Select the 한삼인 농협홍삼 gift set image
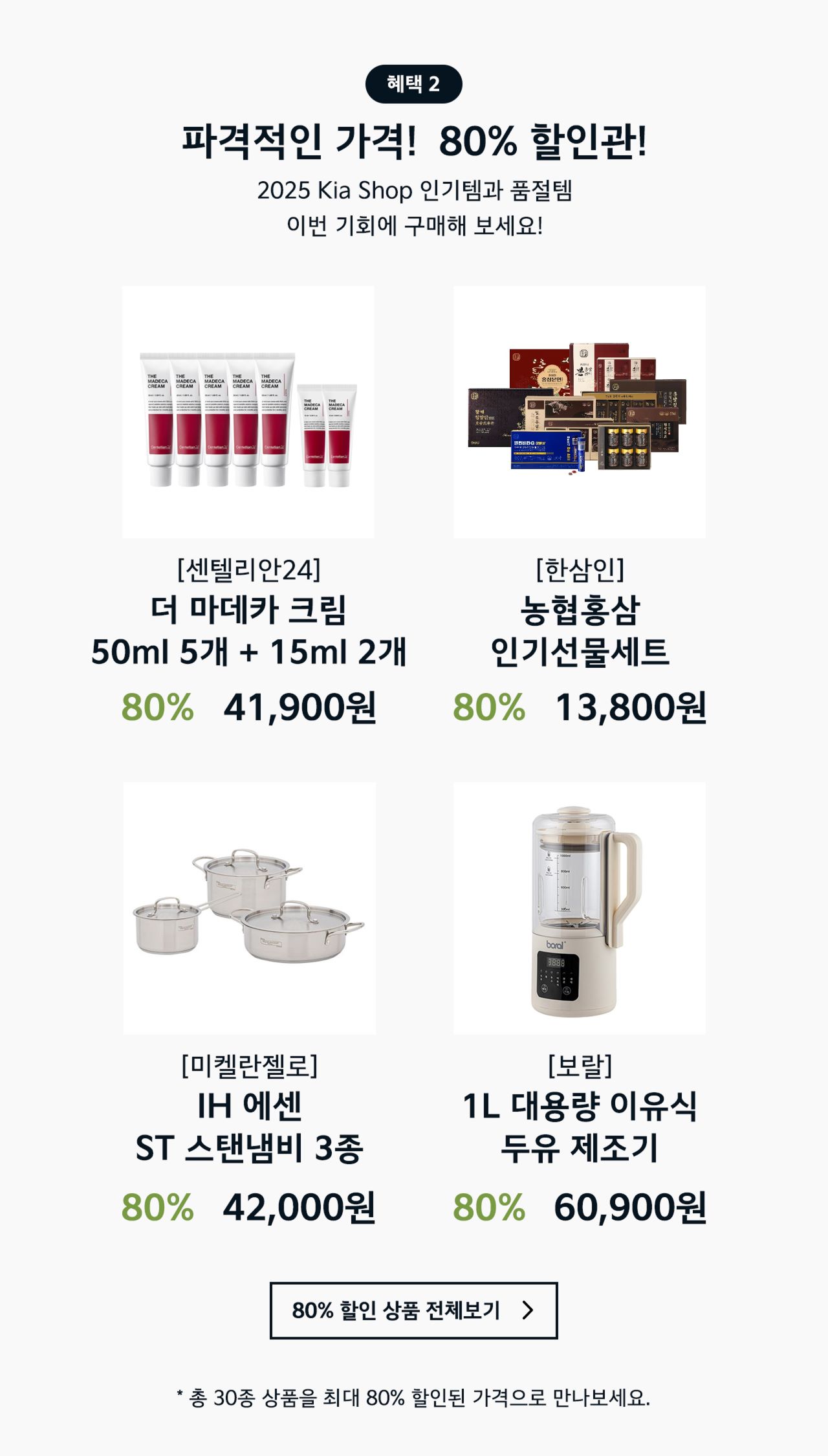 579,412
